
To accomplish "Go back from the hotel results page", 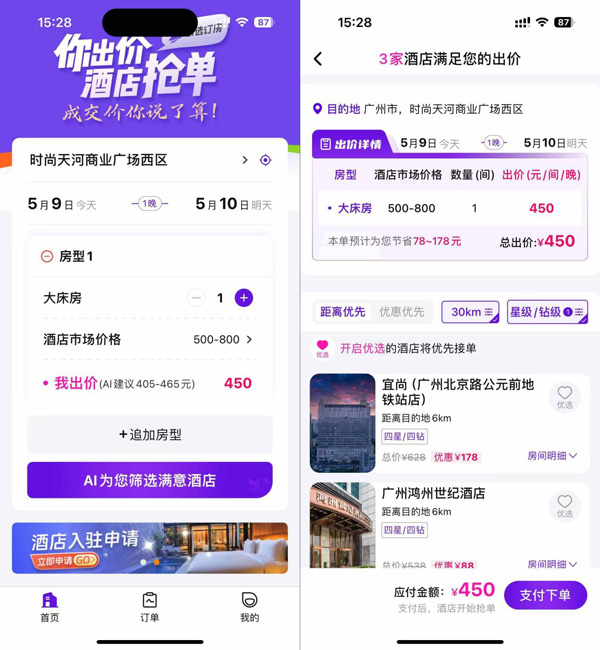I will pyautogui.click(x=318, y=59).
